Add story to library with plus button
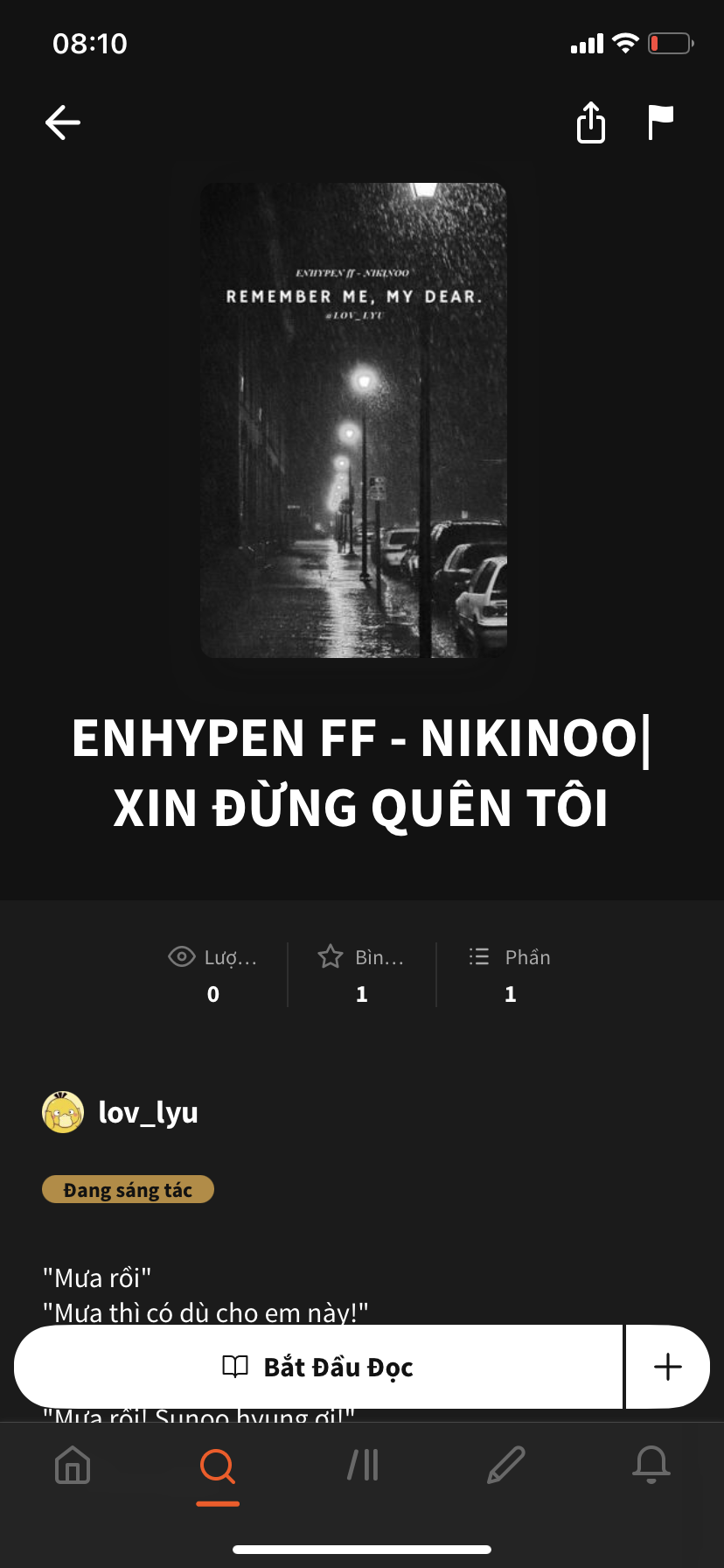The height and width of the screenshot is (1568, 724). (667, 1367)
